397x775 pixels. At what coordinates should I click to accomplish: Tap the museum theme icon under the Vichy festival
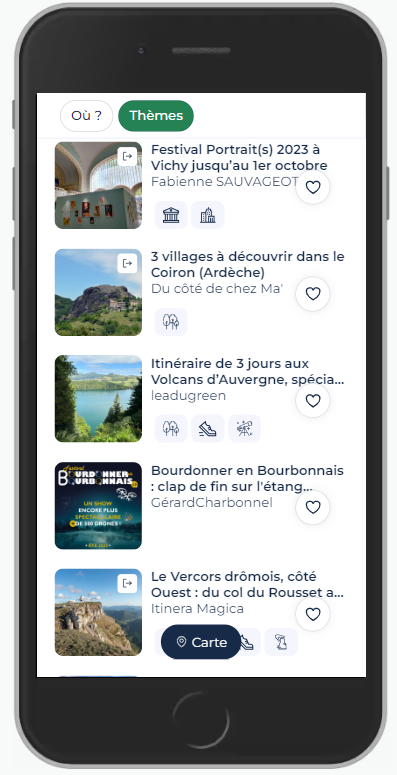point(171,215)
